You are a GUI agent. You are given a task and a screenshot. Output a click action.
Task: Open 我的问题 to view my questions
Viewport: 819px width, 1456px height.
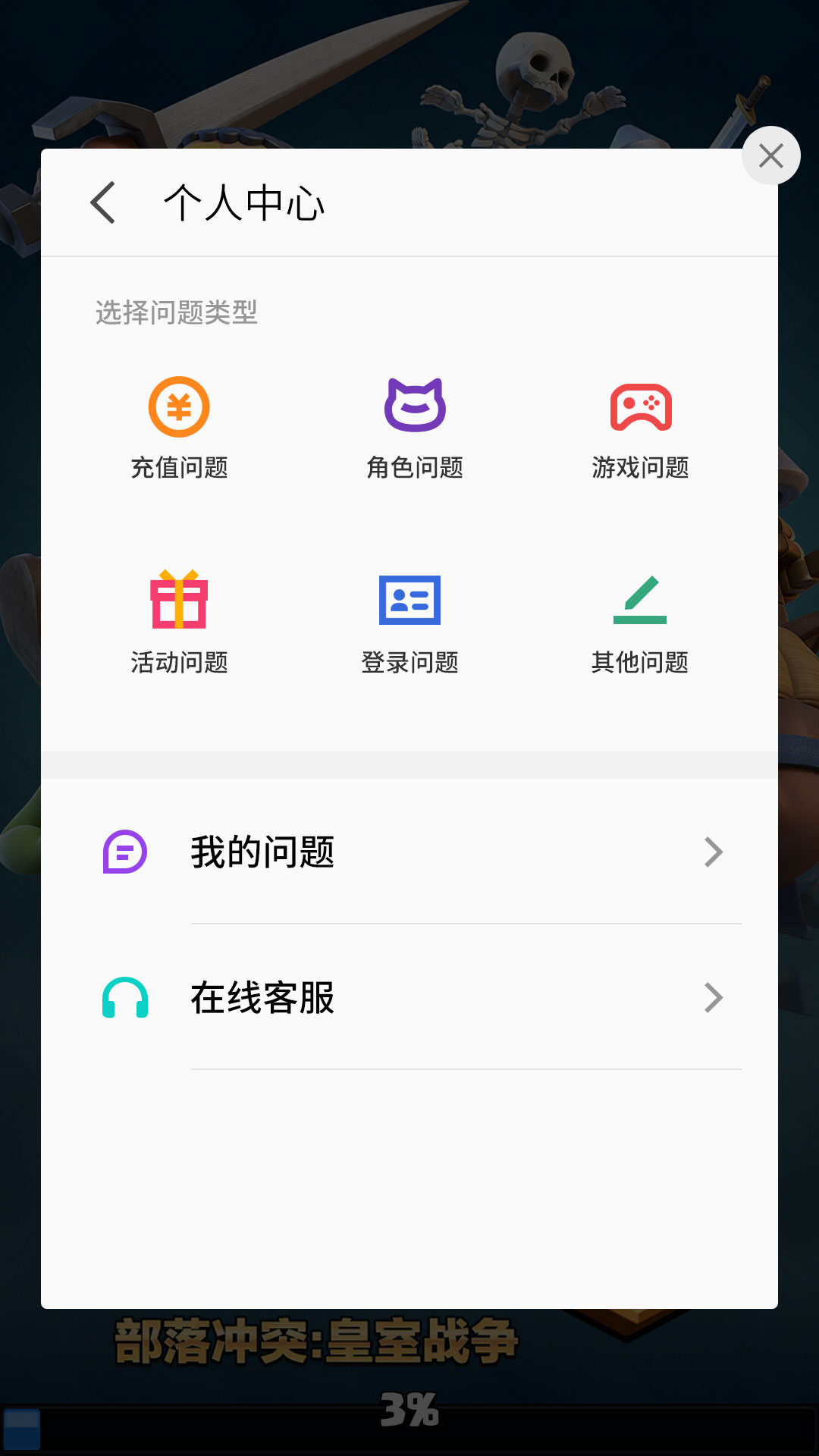click(x=262, y=852)
